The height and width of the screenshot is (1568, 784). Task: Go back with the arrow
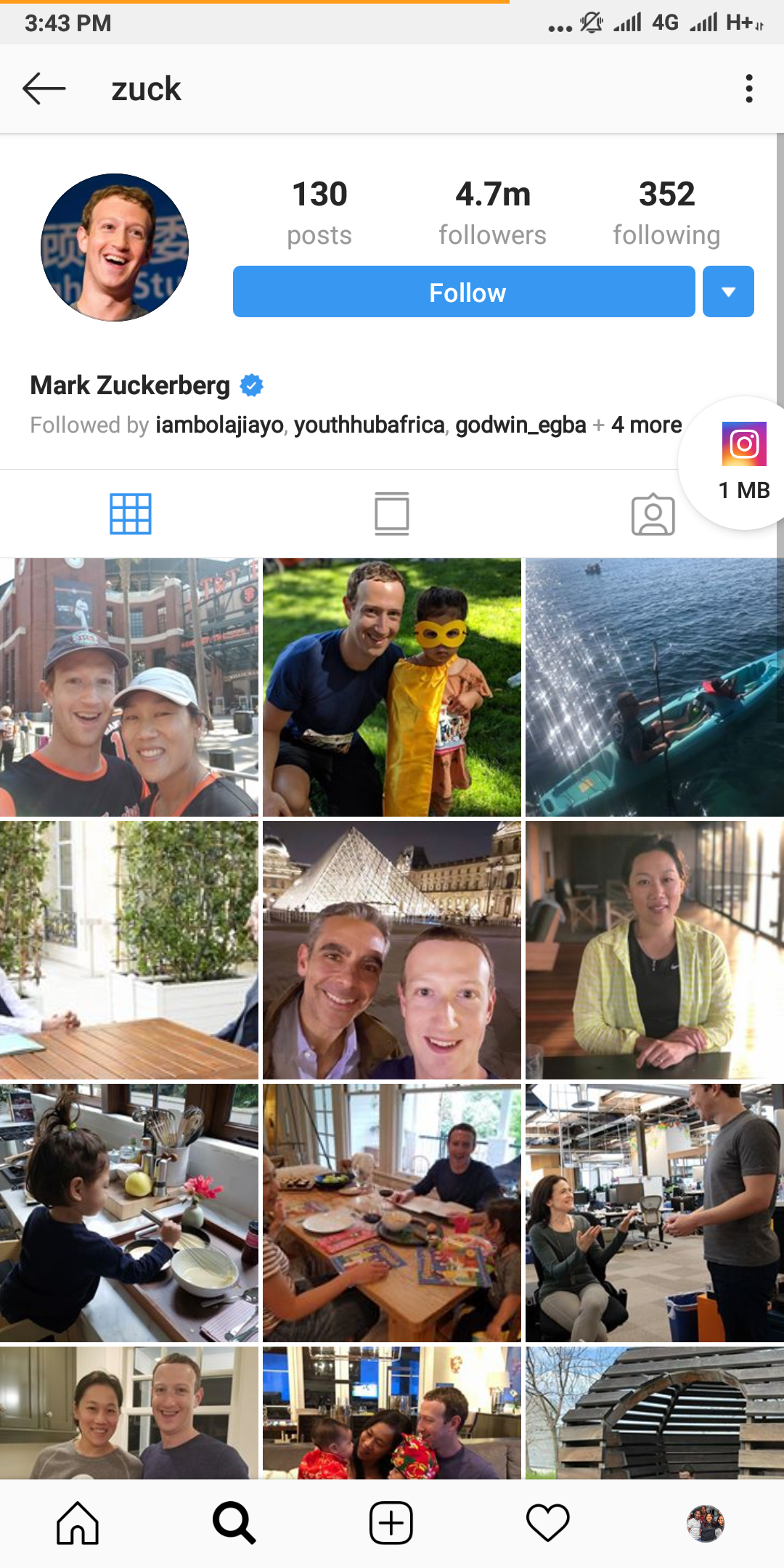44,89
